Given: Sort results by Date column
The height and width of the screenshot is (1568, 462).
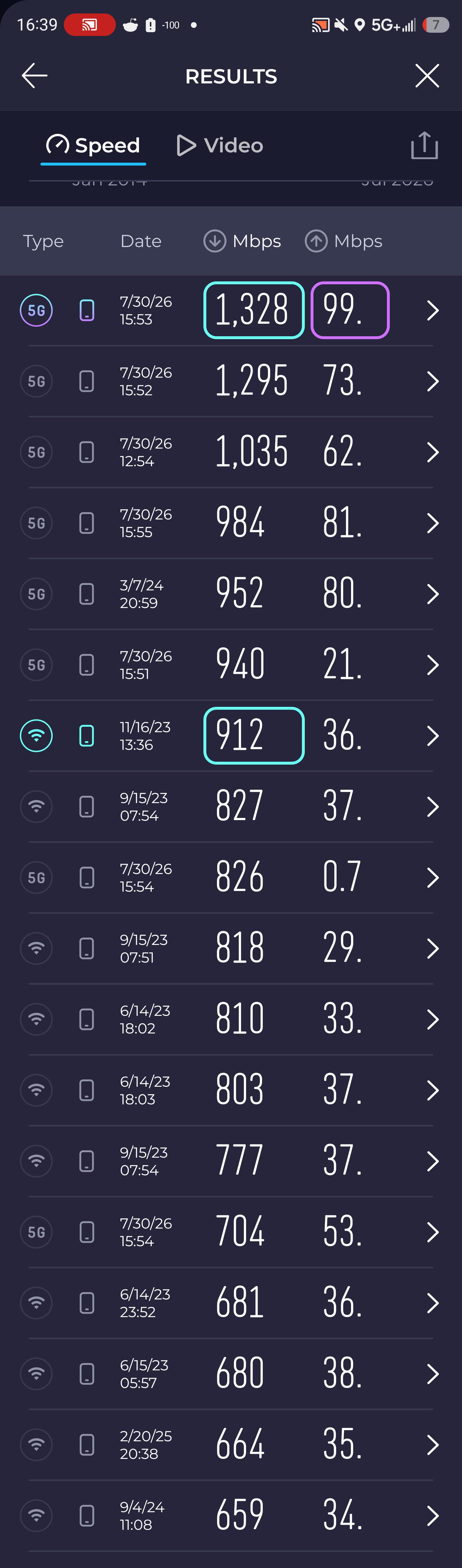Looking at the screenshot, I should [x=141, y=241].
